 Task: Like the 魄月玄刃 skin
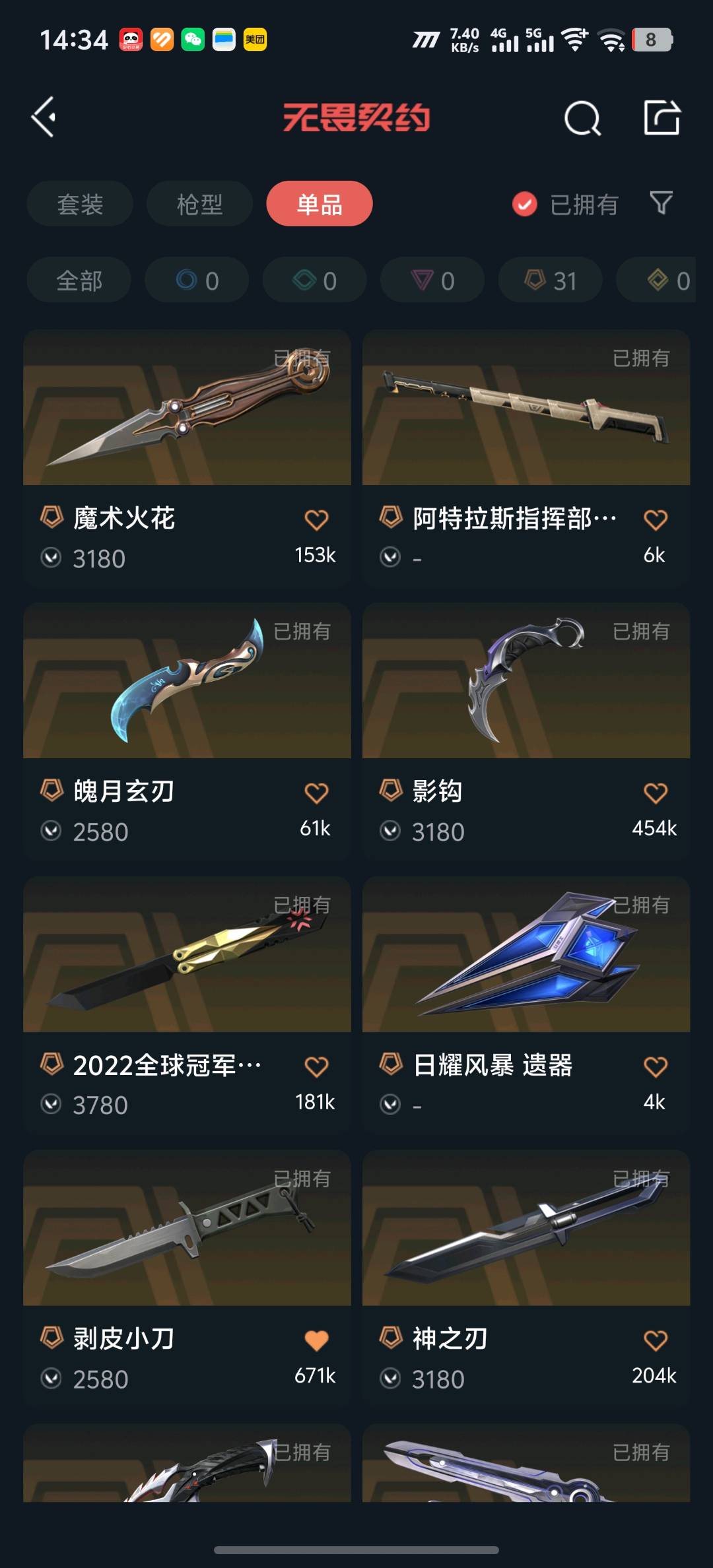[x=316, y=793]
